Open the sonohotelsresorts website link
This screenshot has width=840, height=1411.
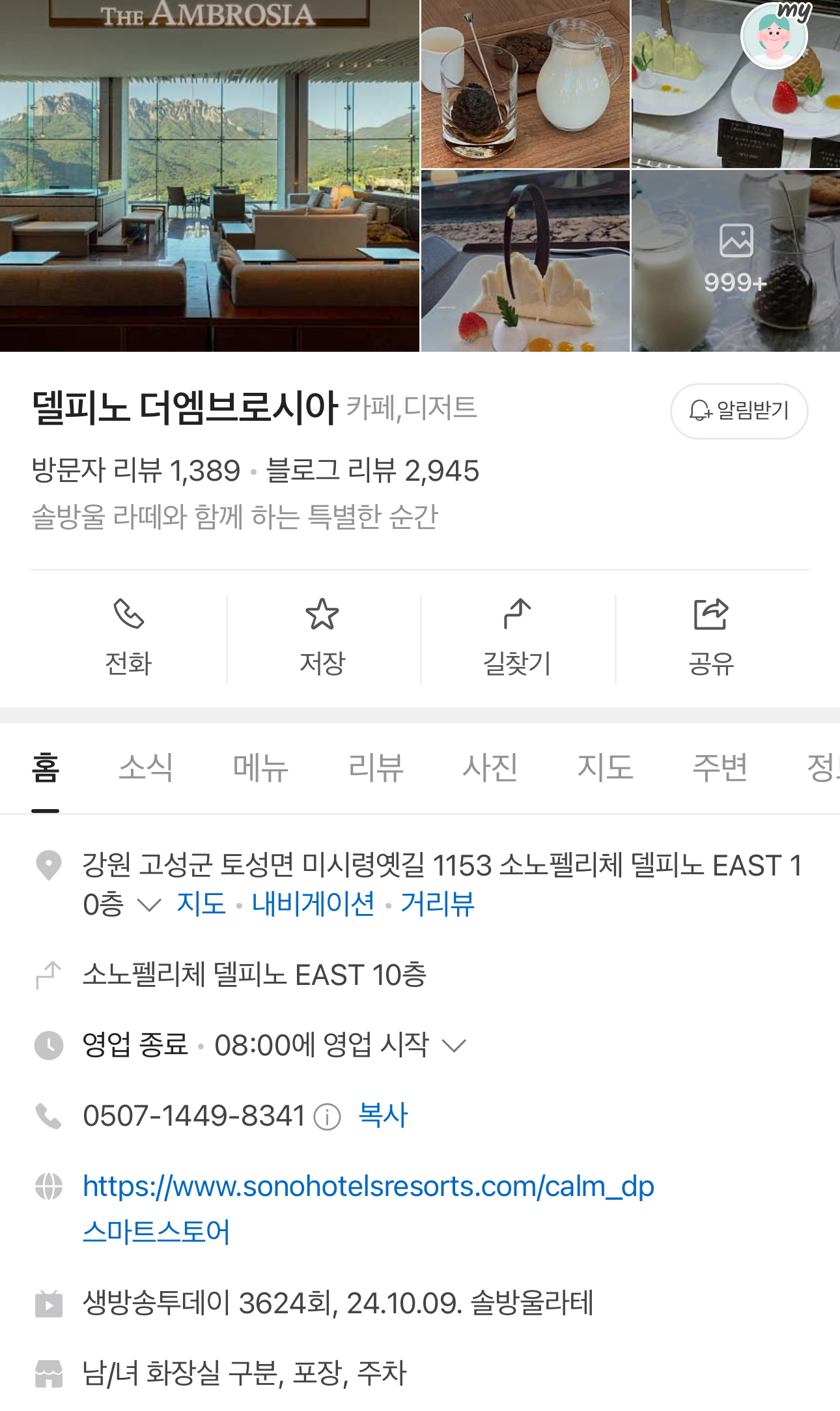tap(368, 1186)
